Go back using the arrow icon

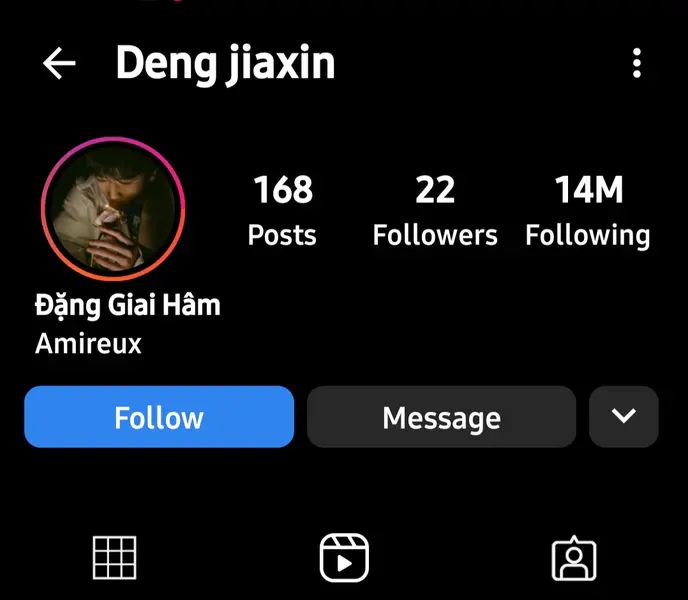pyautogui.click(x=59, y=64)
